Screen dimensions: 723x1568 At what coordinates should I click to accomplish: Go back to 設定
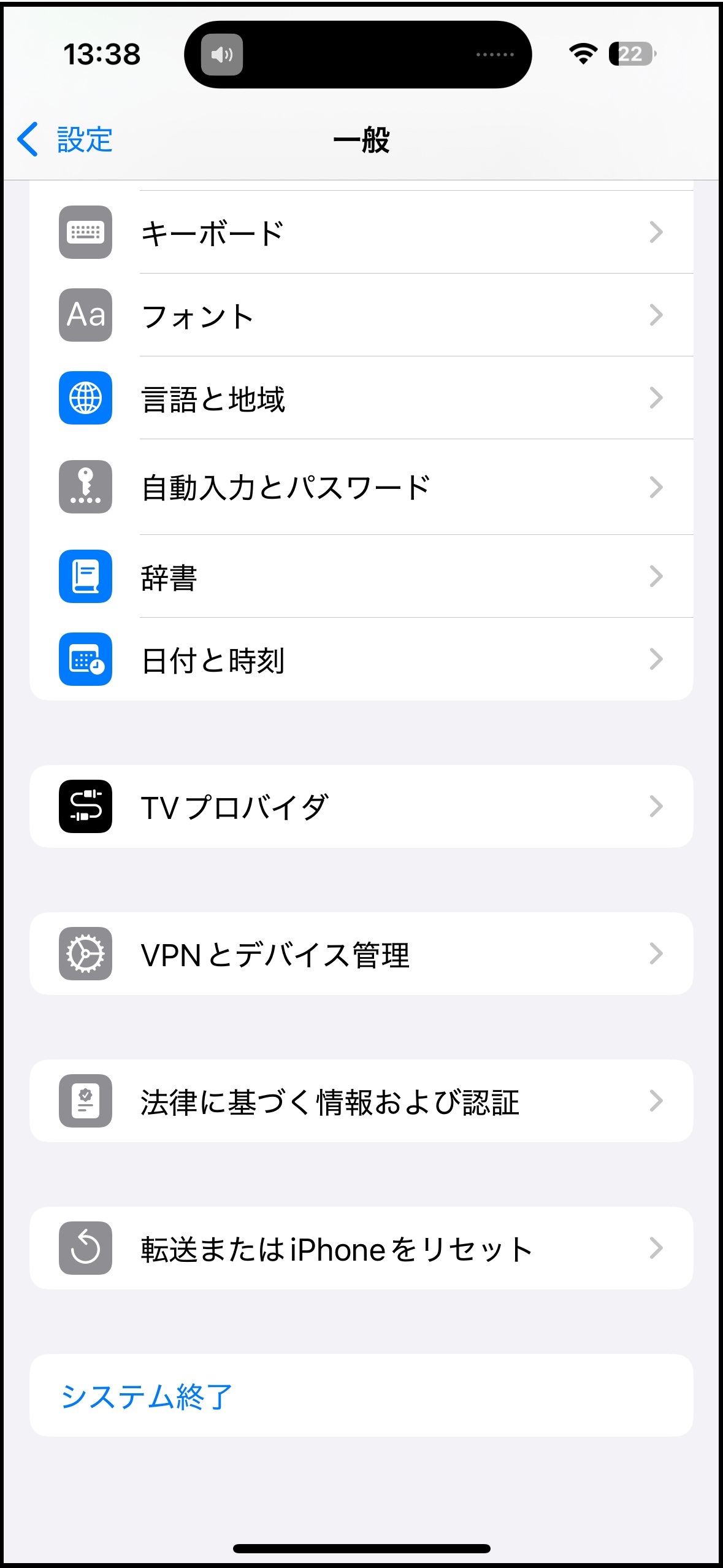(65, 139)
